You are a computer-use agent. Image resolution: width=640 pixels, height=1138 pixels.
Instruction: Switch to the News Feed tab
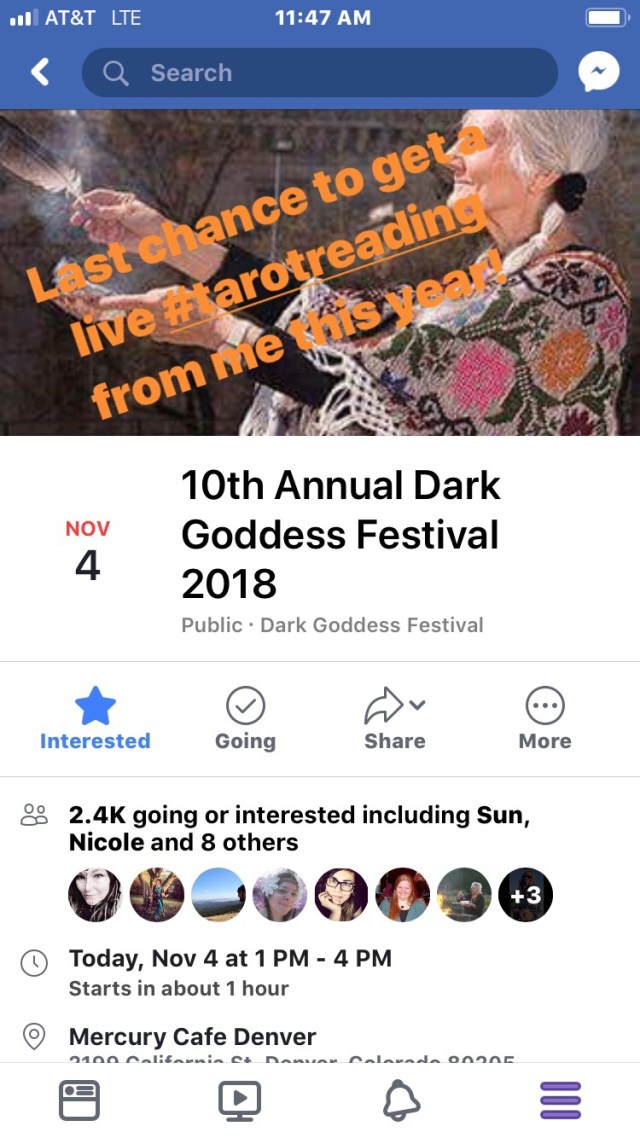[x=80, y=1101]
